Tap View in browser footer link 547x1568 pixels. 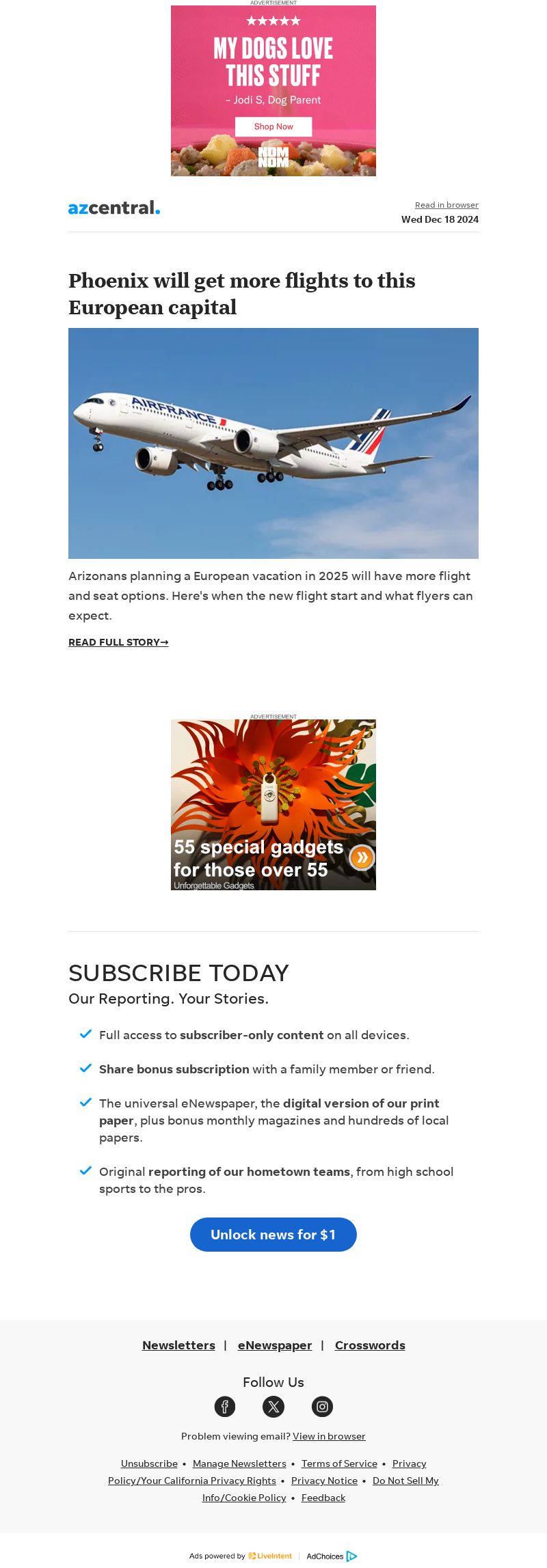329,1436
